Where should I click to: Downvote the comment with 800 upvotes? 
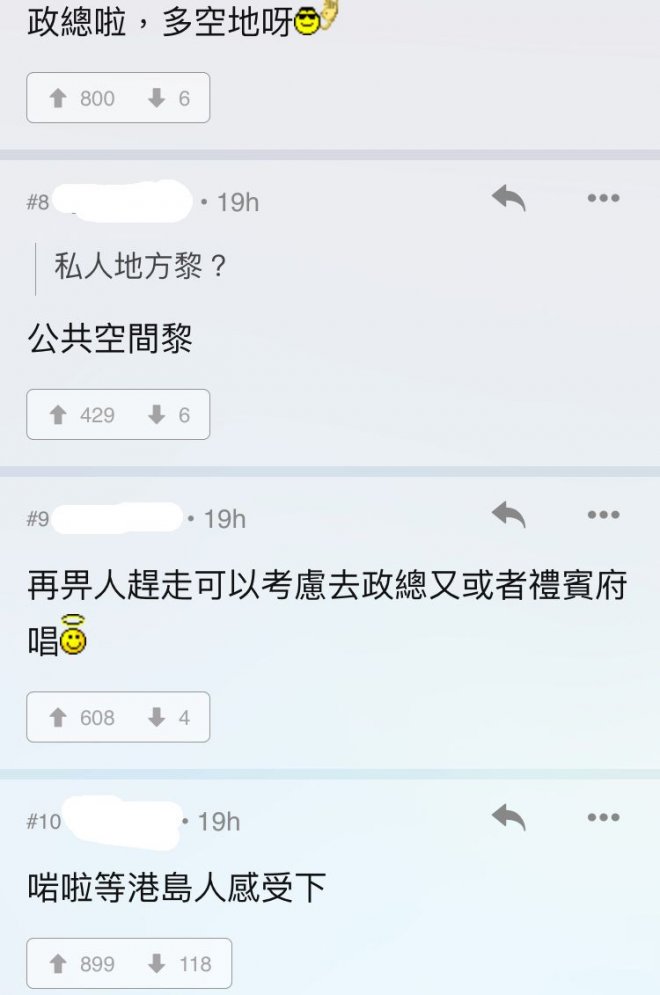(167, 98)
